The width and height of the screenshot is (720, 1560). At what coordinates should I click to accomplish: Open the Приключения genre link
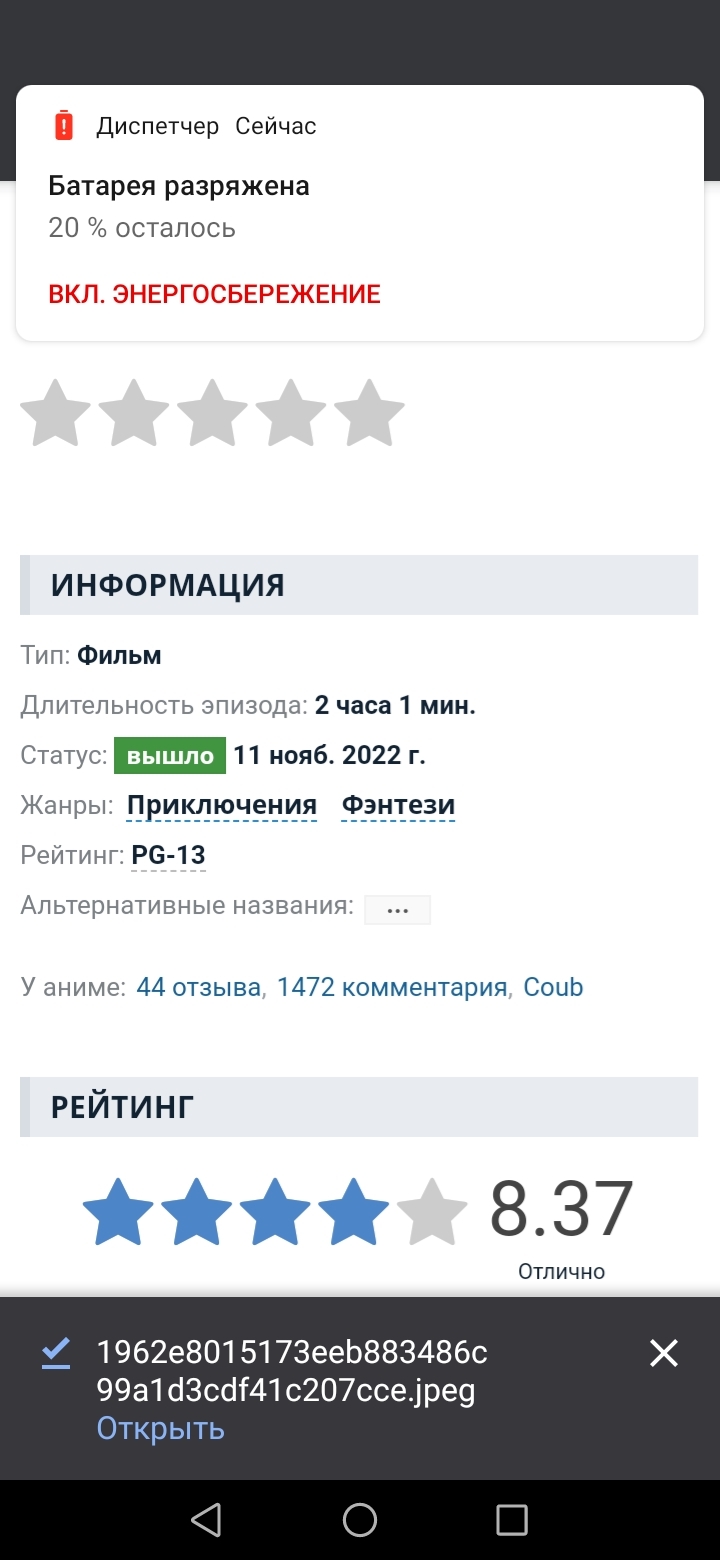[x=222, y=805]
